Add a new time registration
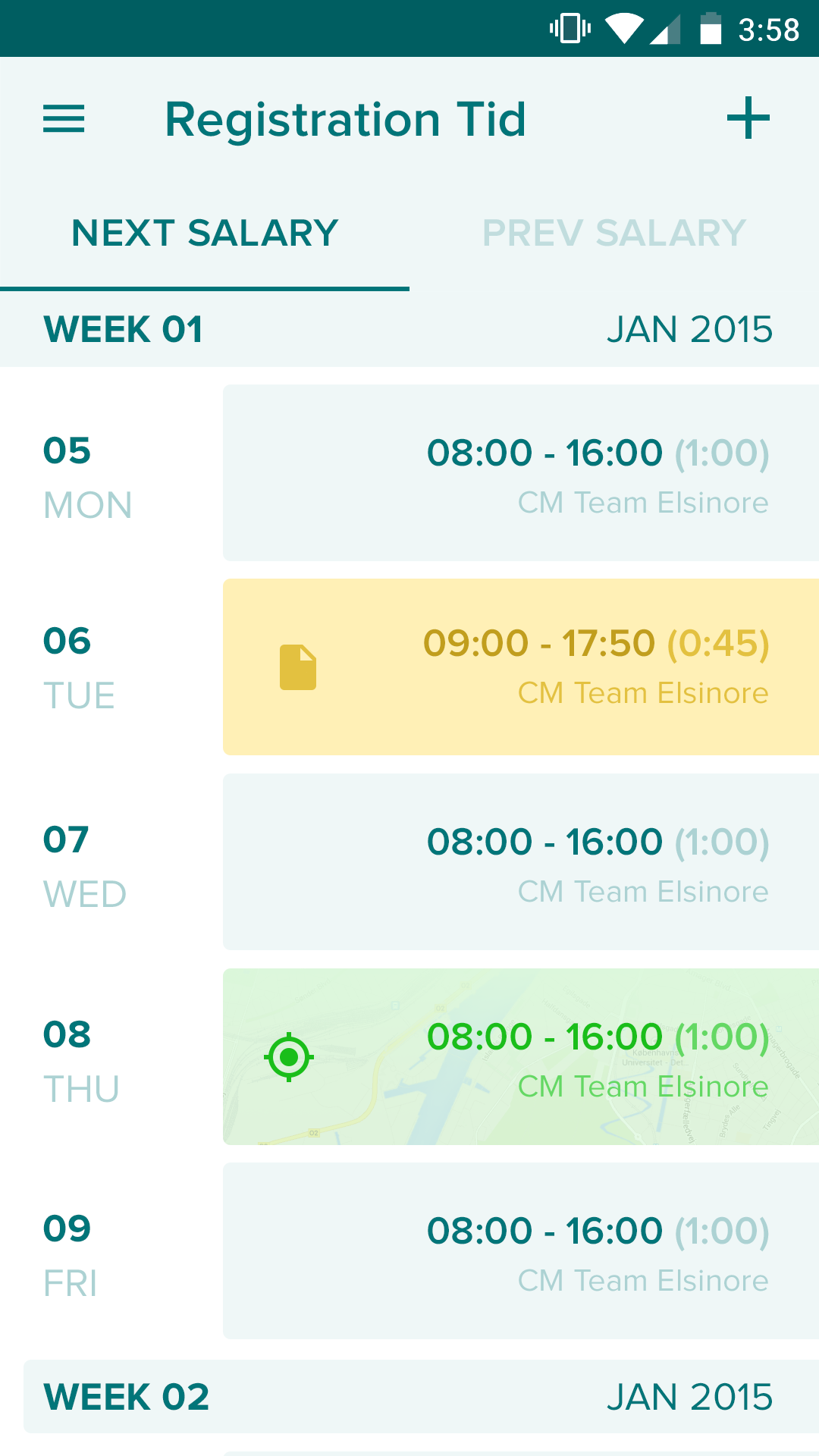819x1456 pixels. [x=748, y=118]
